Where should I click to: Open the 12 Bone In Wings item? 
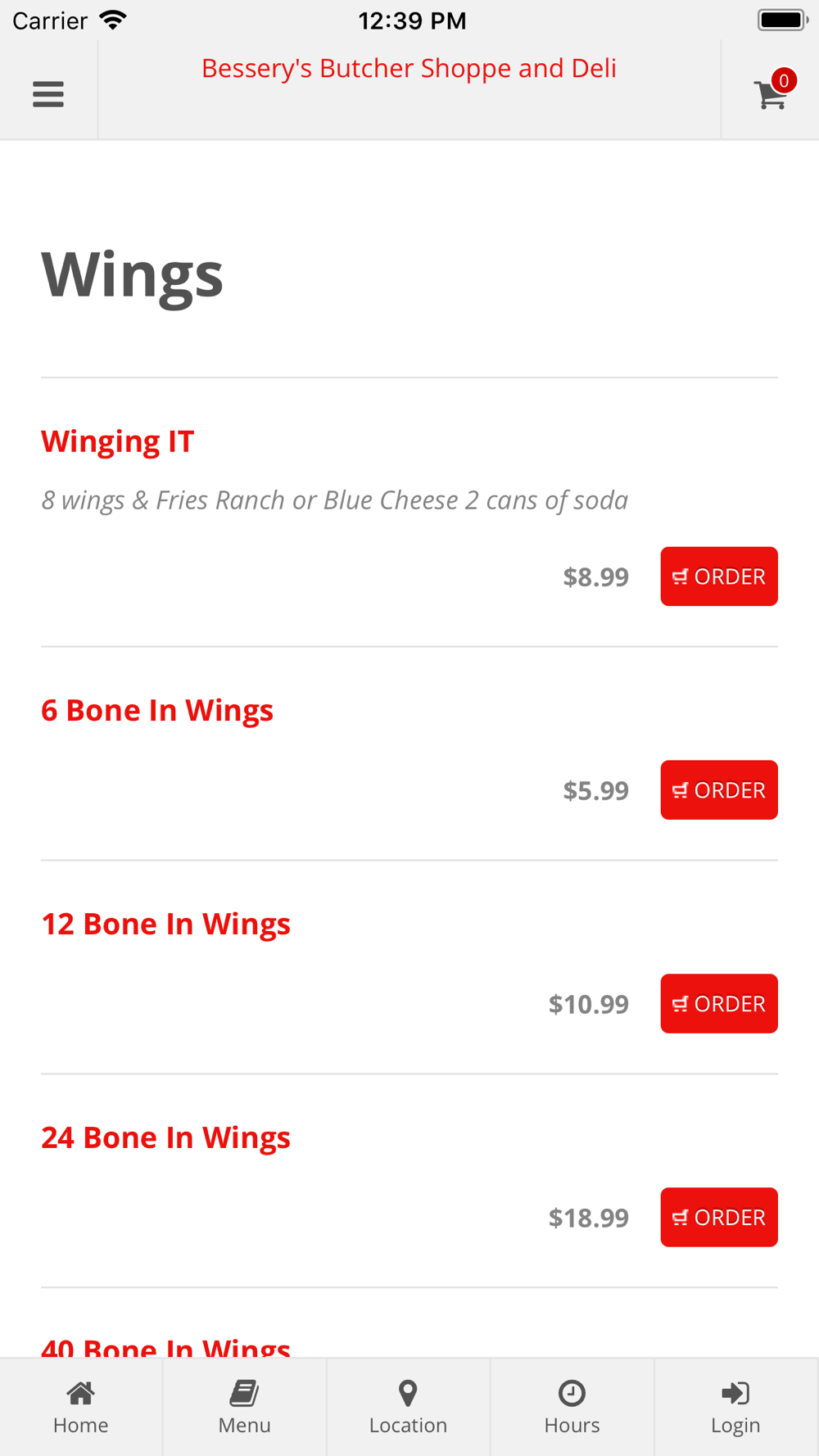(166, 924)
